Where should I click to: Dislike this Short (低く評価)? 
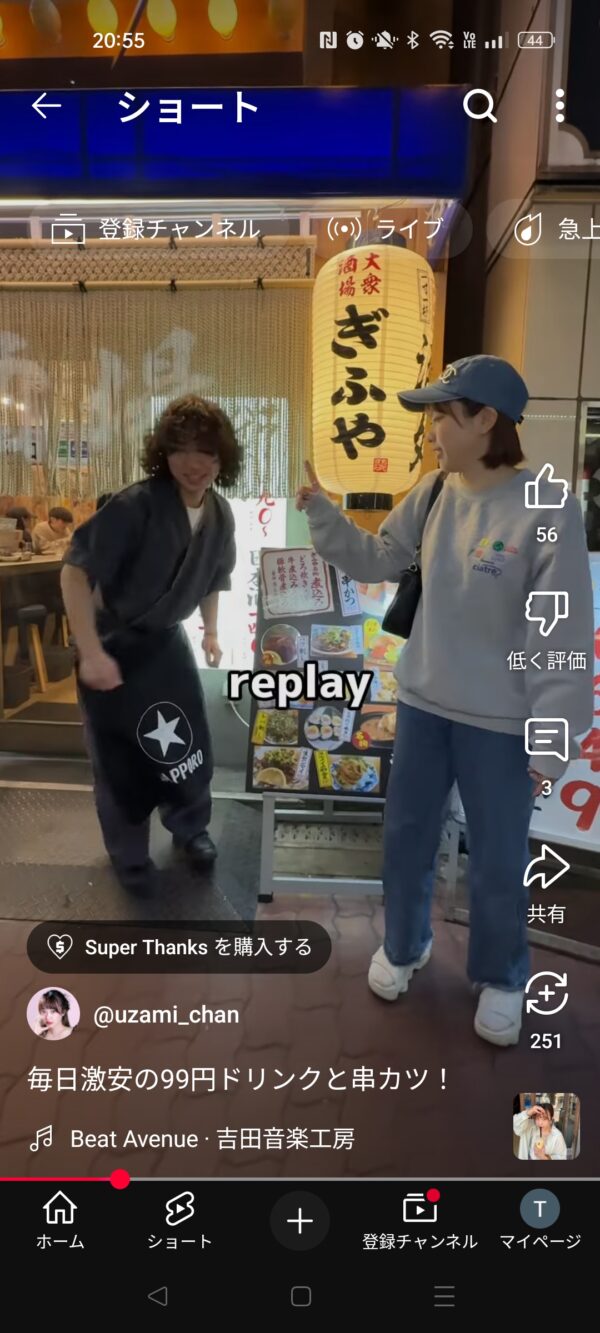click(x=546, y=614)
